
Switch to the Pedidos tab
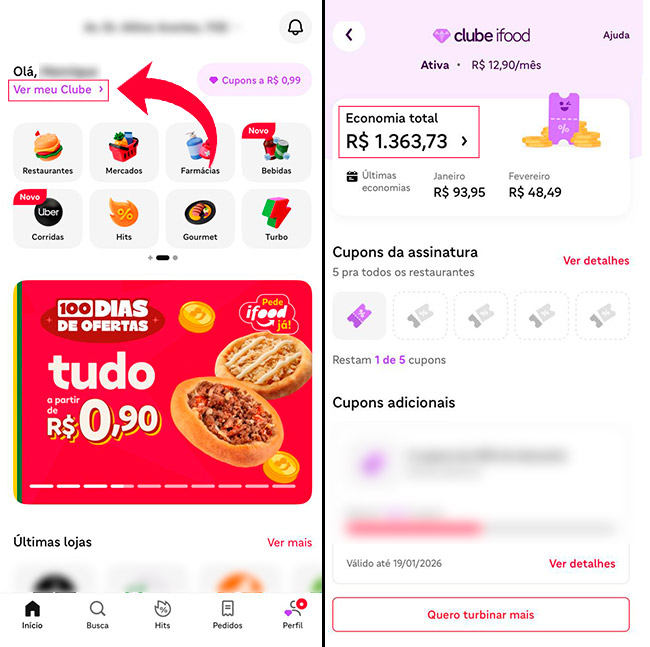tap(227, 614)
